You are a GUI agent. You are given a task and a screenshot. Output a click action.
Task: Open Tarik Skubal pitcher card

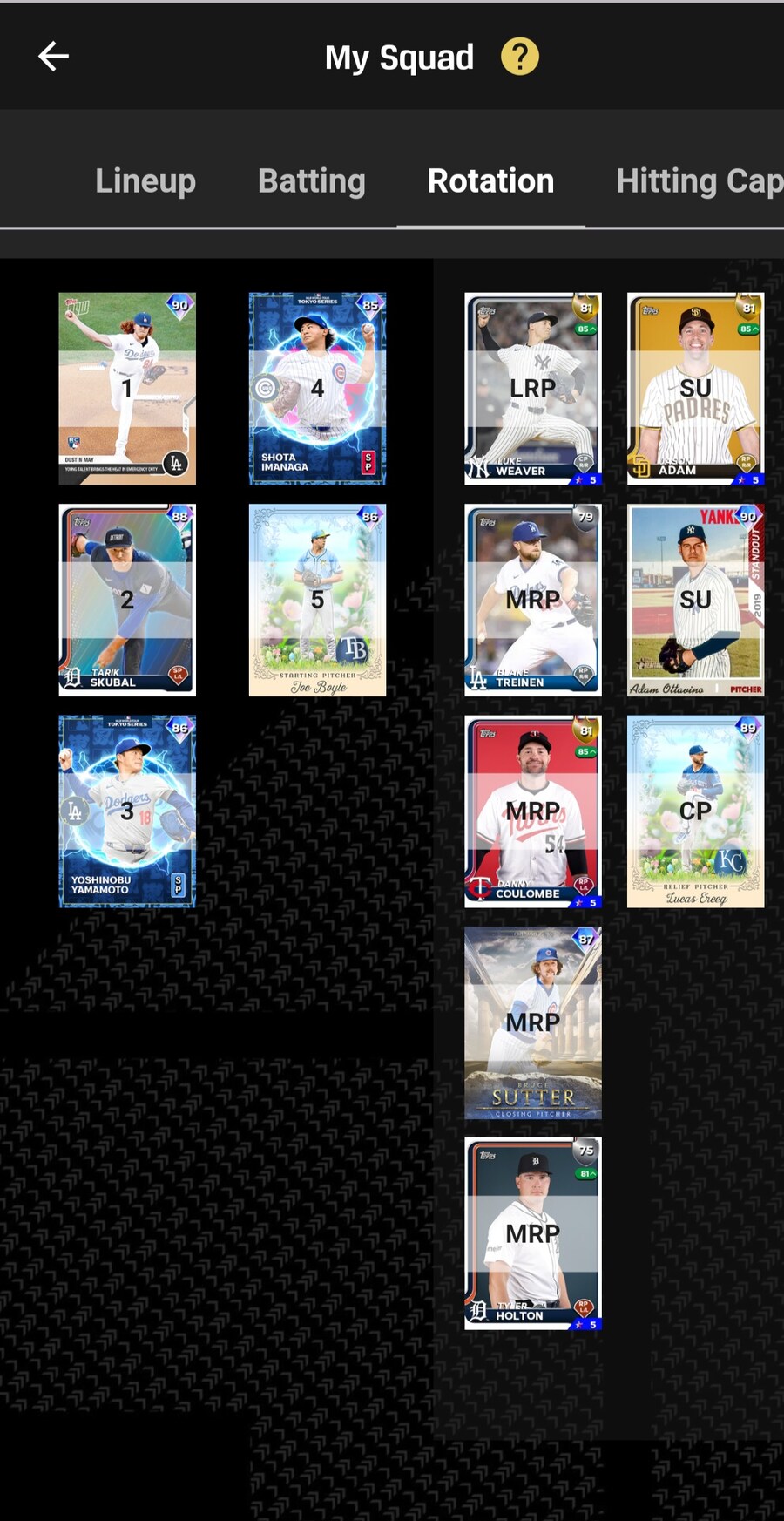click(127, 600)
